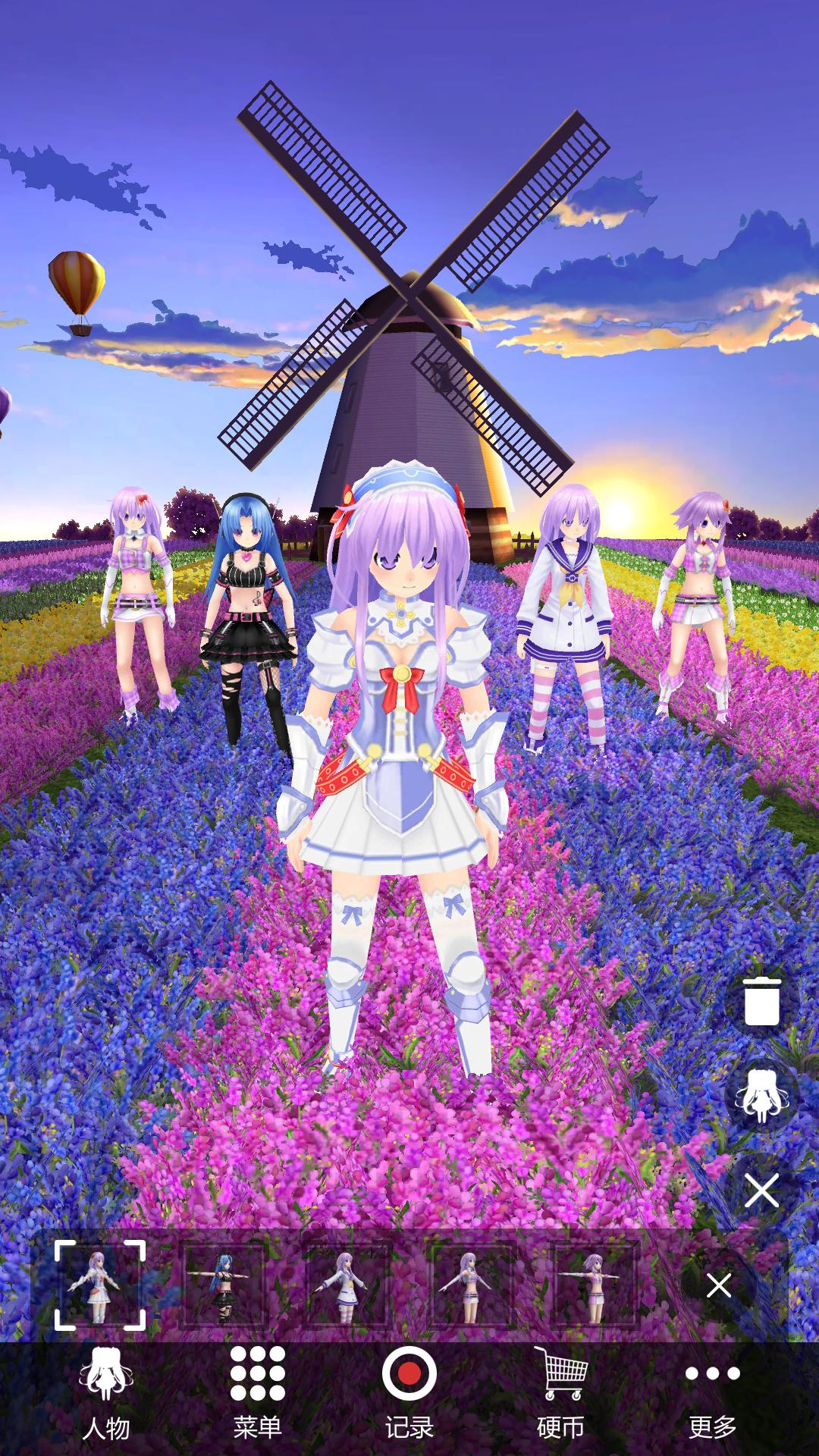Select the white armor dress character thumbnail
This screenshot has width=819, height=1456.
point(100,1285)
